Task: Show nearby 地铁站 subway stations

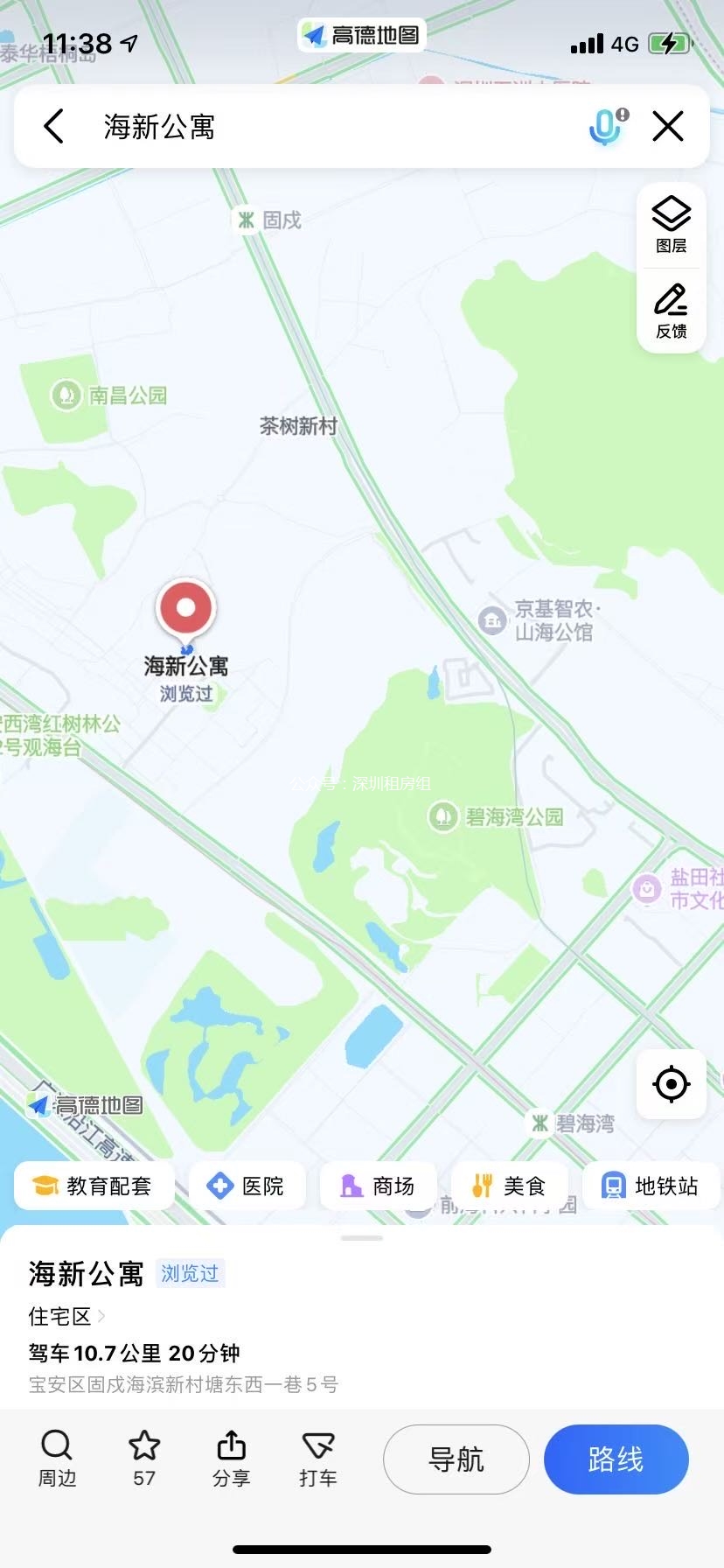Action: click(651, 1186)
